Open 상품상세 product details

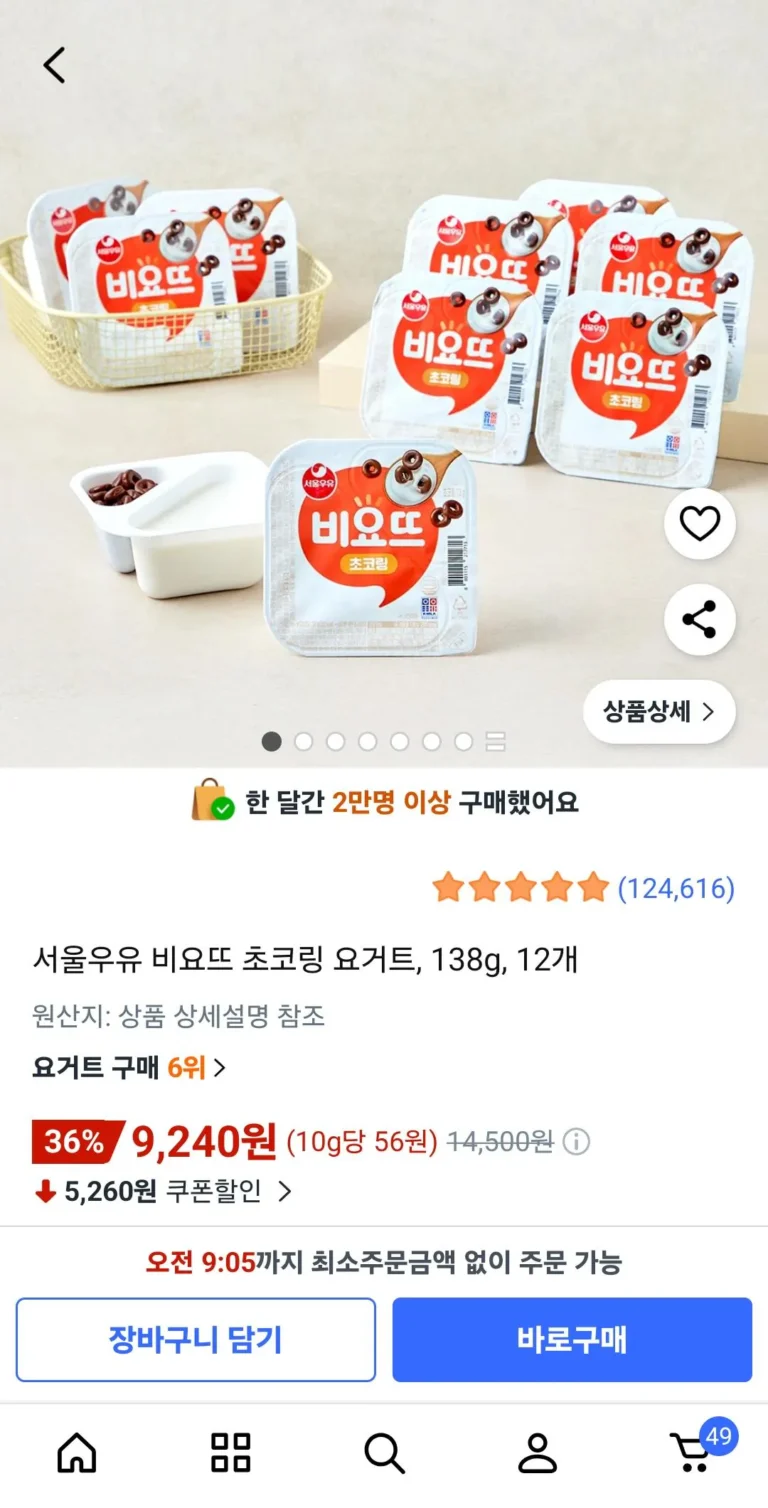click(659, 711)
